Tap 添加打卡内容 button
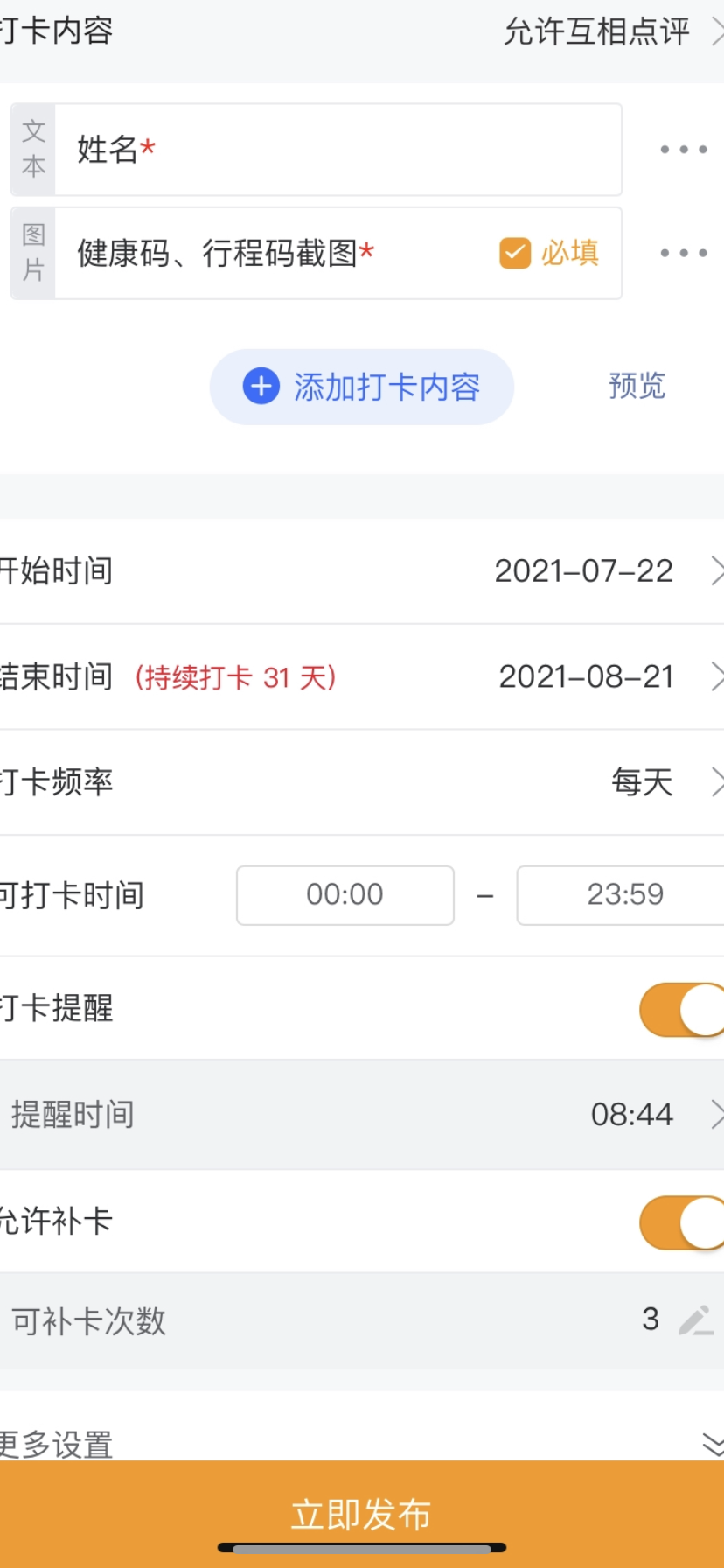This screenshot has height=1568, width=724. pos(361,387)
